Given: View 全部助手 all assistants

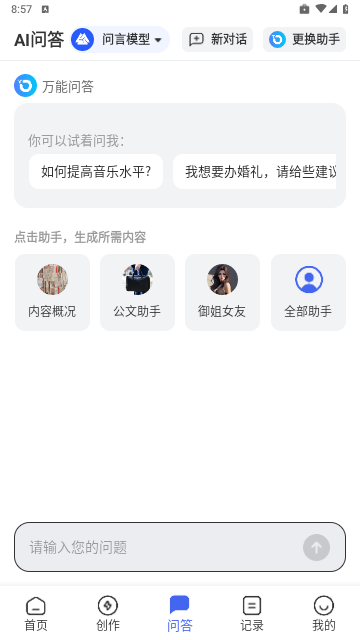Looking at the screenshot, I should tap(309, 292).
